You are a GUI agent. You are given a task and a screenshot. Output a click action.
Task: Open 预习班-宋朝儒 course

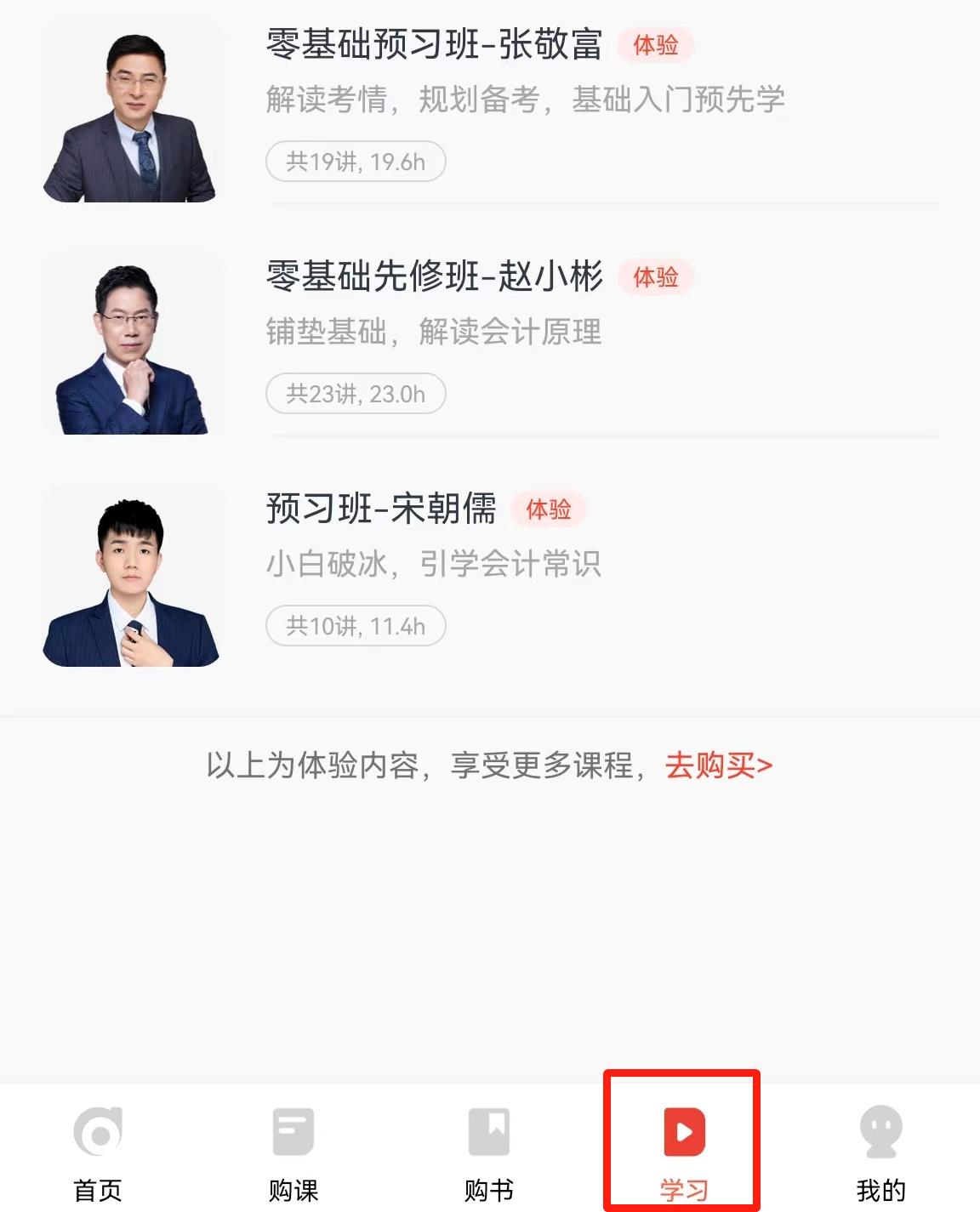[381, 509]
